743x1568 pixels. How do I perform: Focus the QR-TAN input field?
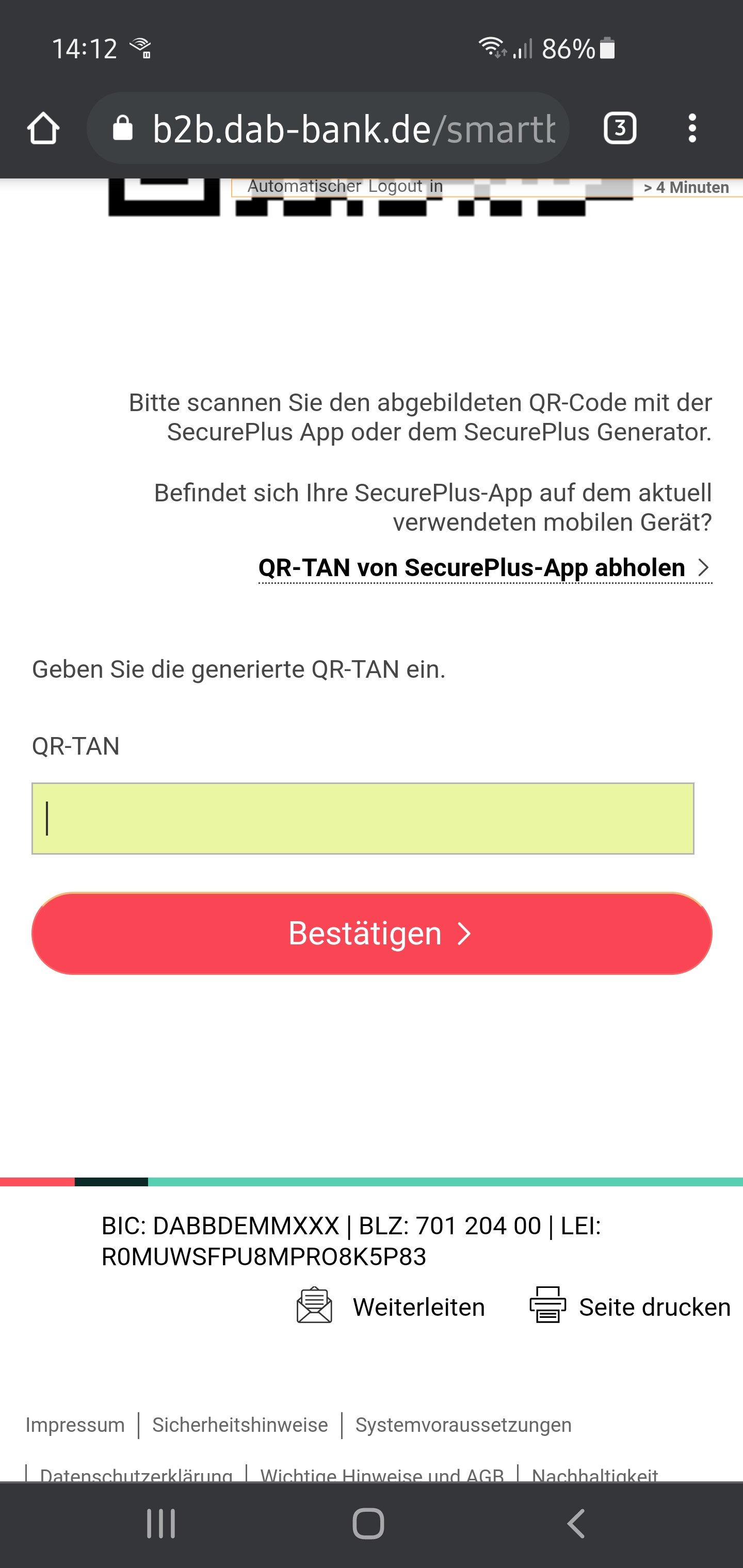(x=362, y=818)
